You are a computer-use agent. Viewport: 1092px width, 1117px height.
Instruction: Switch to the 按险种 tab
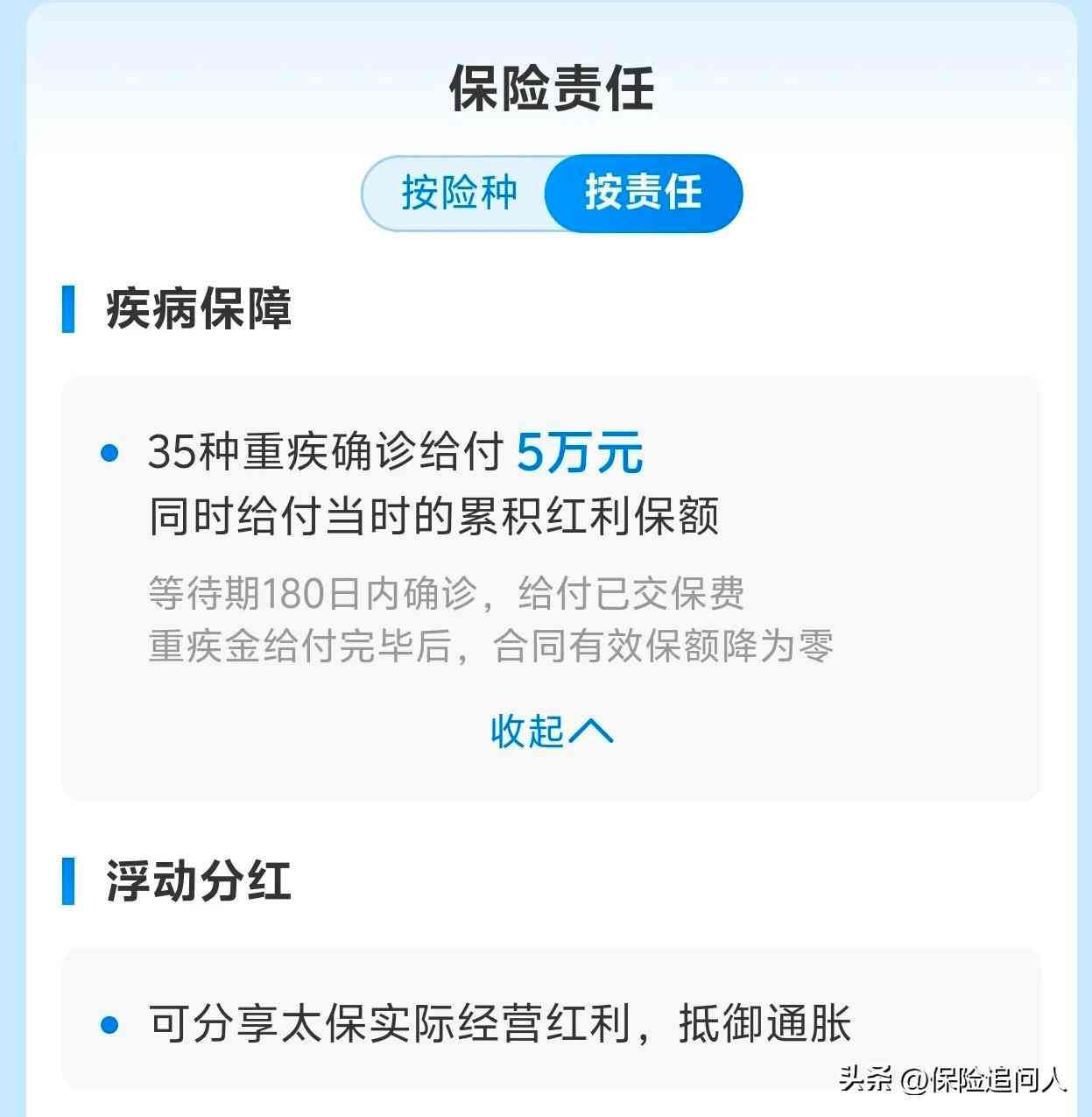458,194
